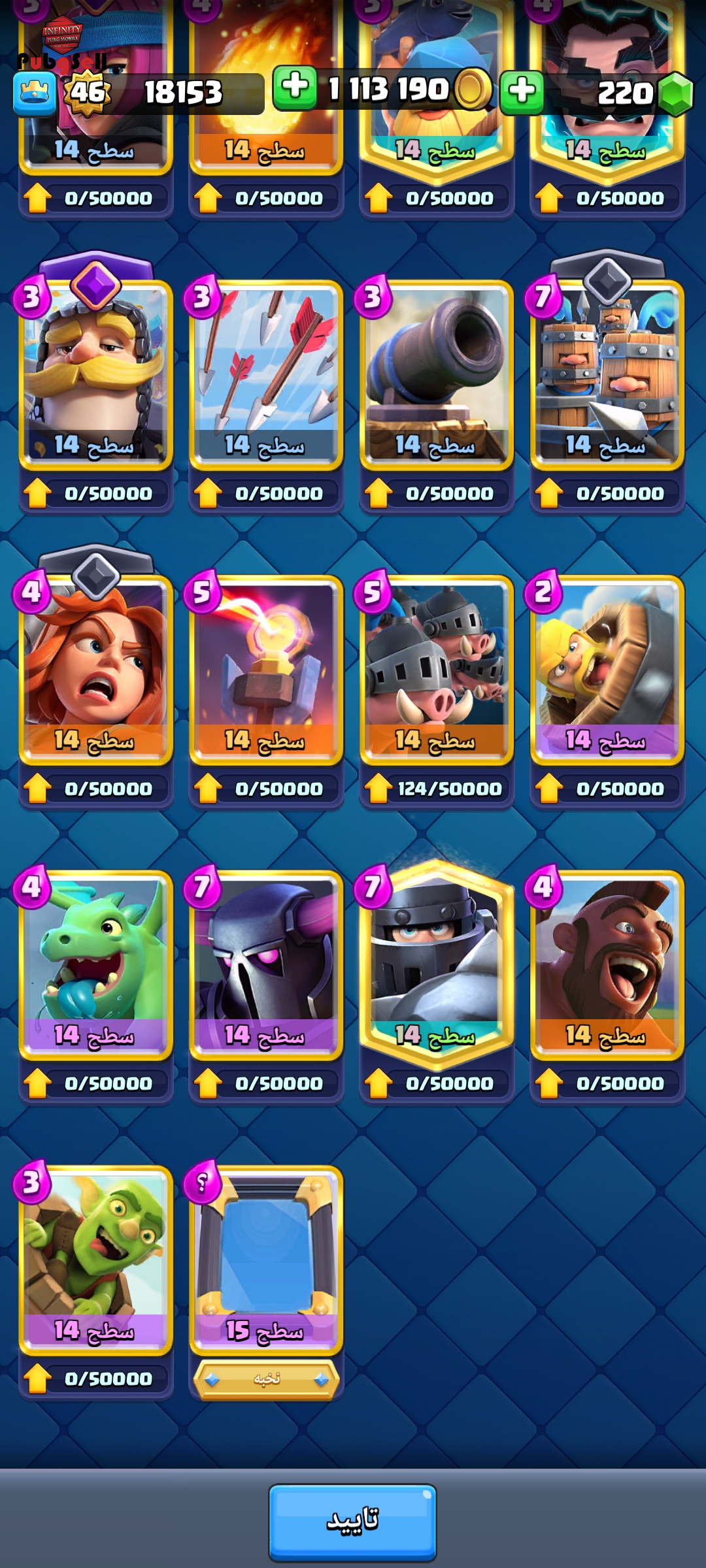Choose the Royal Hogs card
Image resolution: width=706 pixels, height=1568 pixels.
pos(437,669)
